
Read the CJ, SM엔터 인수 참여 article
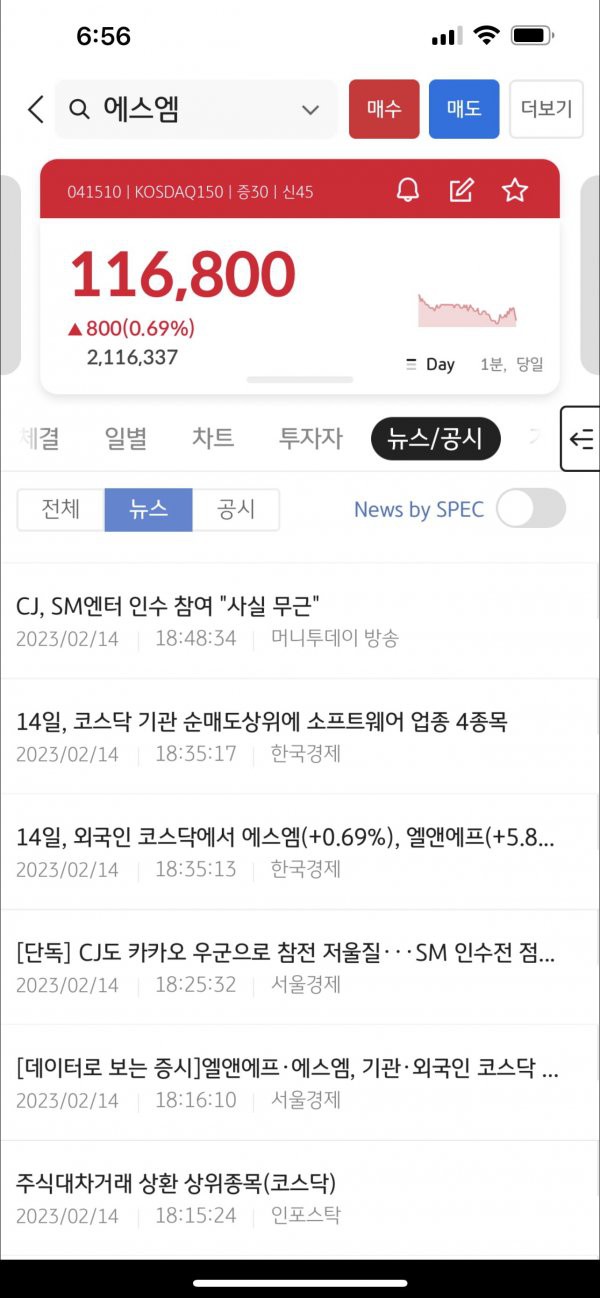(x=168, y=605)
